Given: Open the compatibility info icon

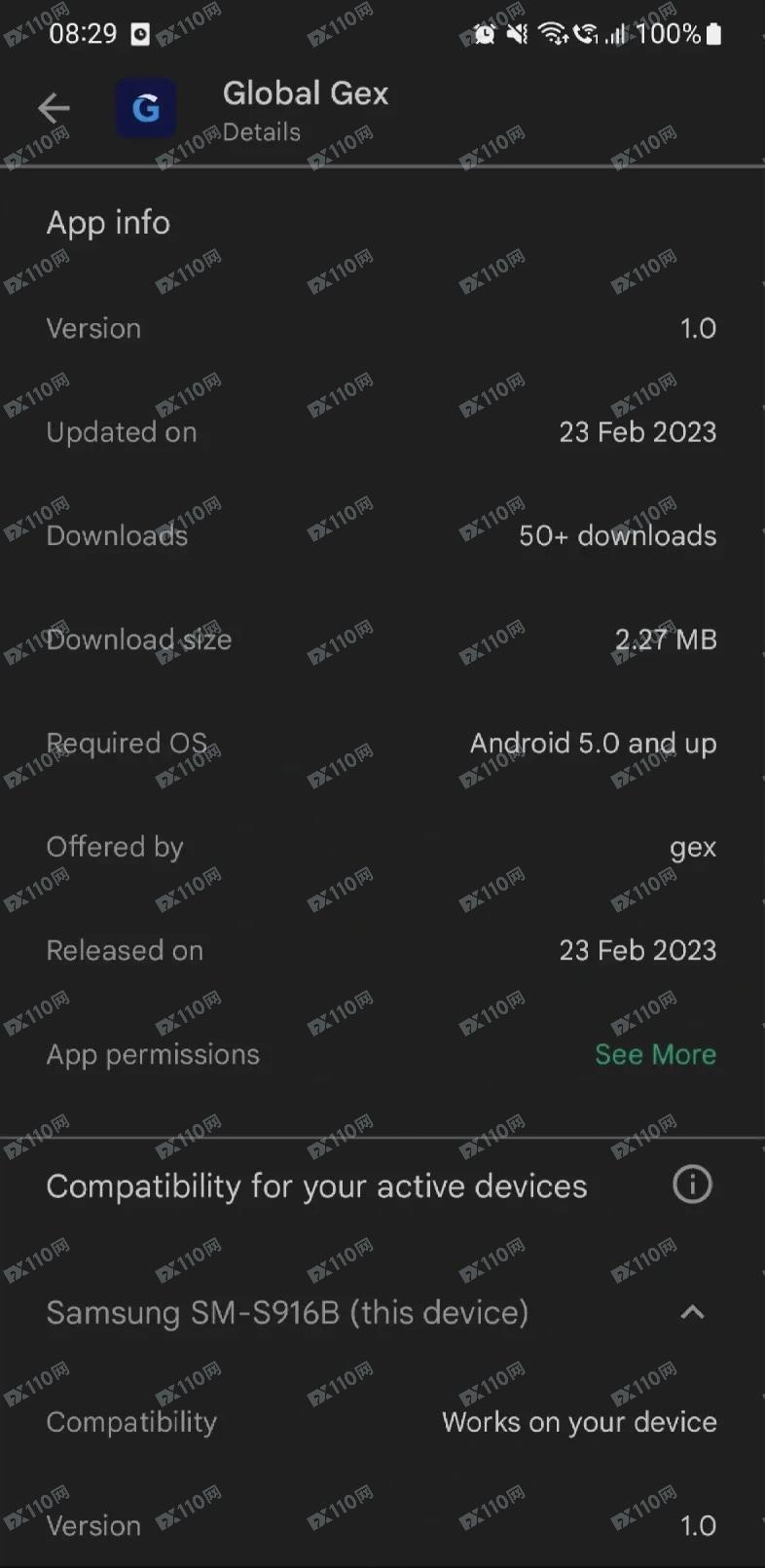Looking at the screenshot, I should pyautogui.click(x=692, y=1185).
